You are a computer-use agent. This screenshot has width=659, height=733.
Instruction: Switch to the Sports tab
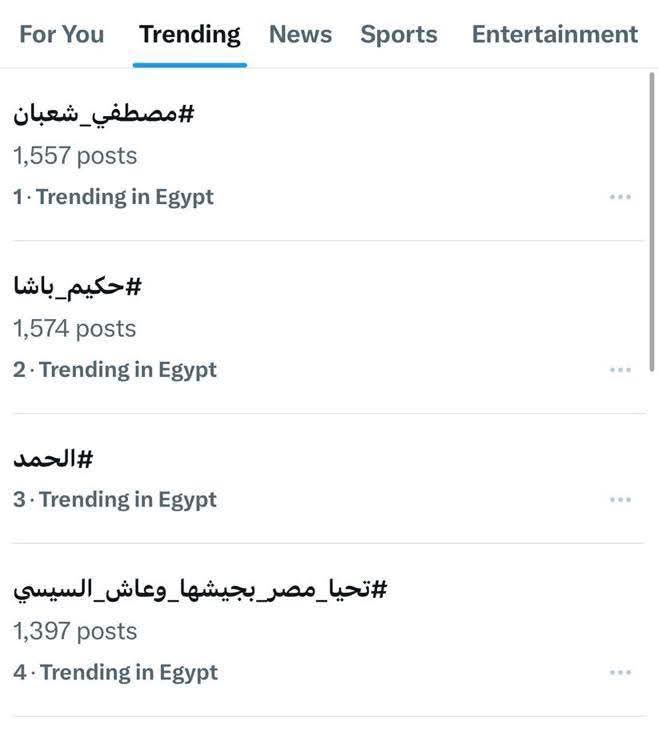[x=399, y=35]
